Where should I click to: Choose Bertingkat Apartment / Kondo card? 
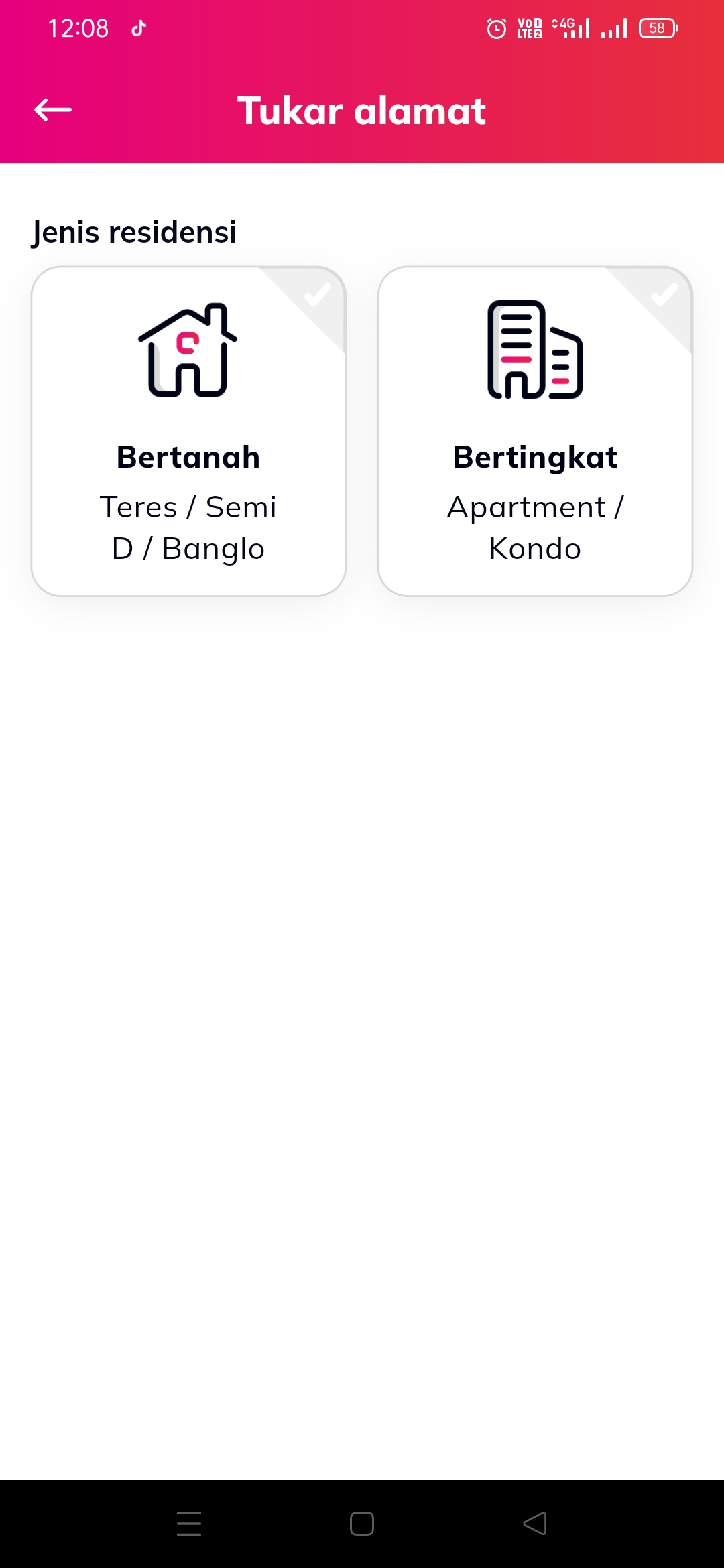click(535, 432)
